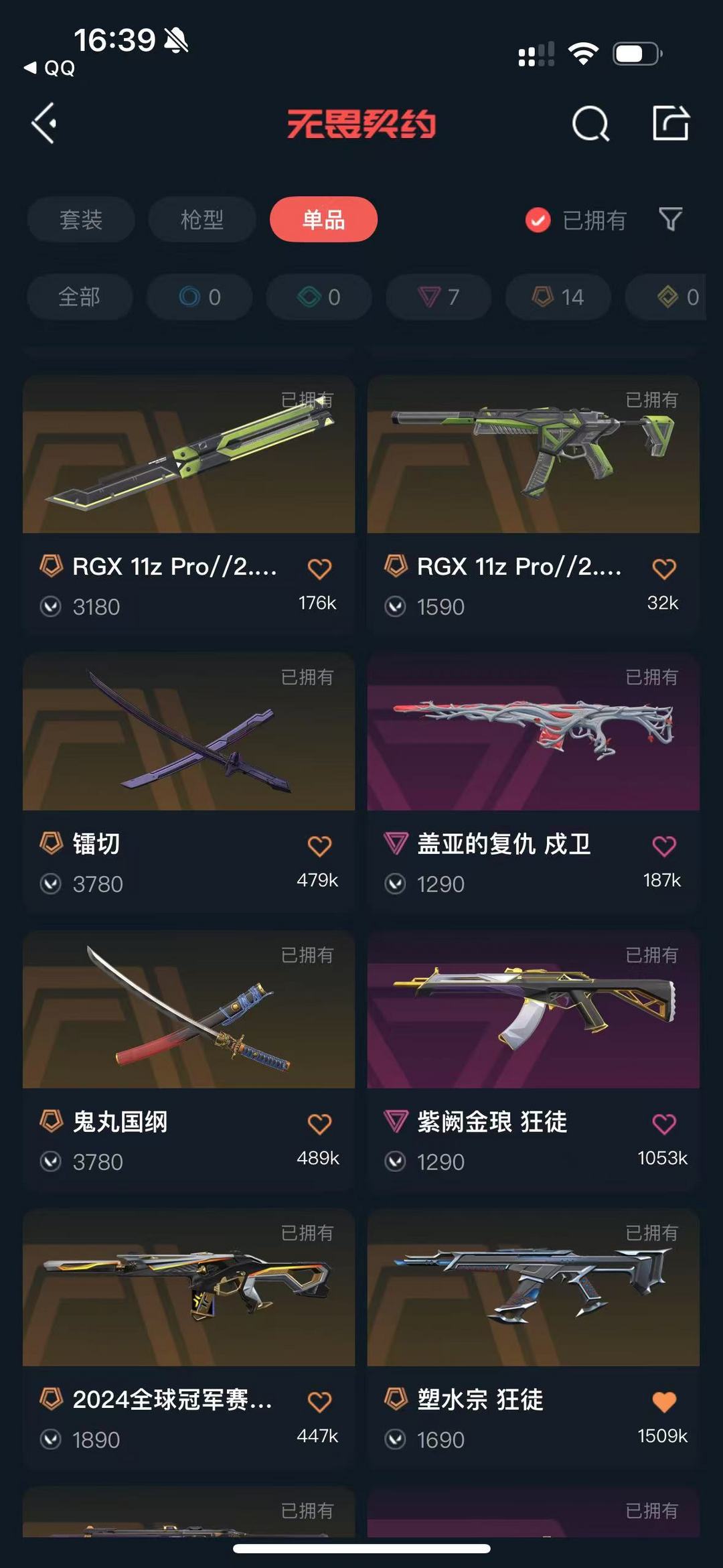Image resolution: width=723 pixels, height=1568 pixels.
Task: Open the search magnifier icon
Action: point(590,123)
